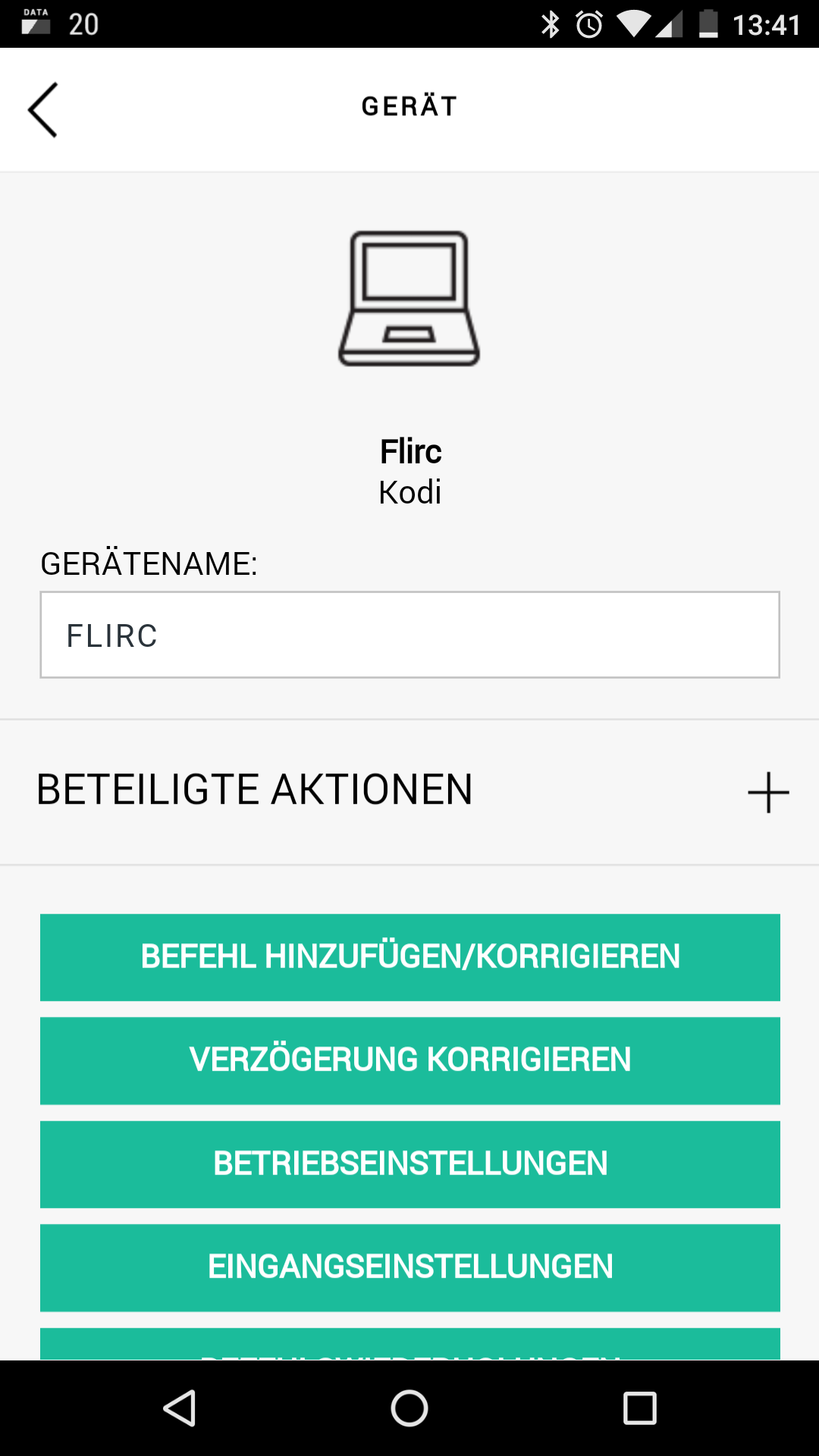
Task: Tap the system home button
Action: 409,1408
